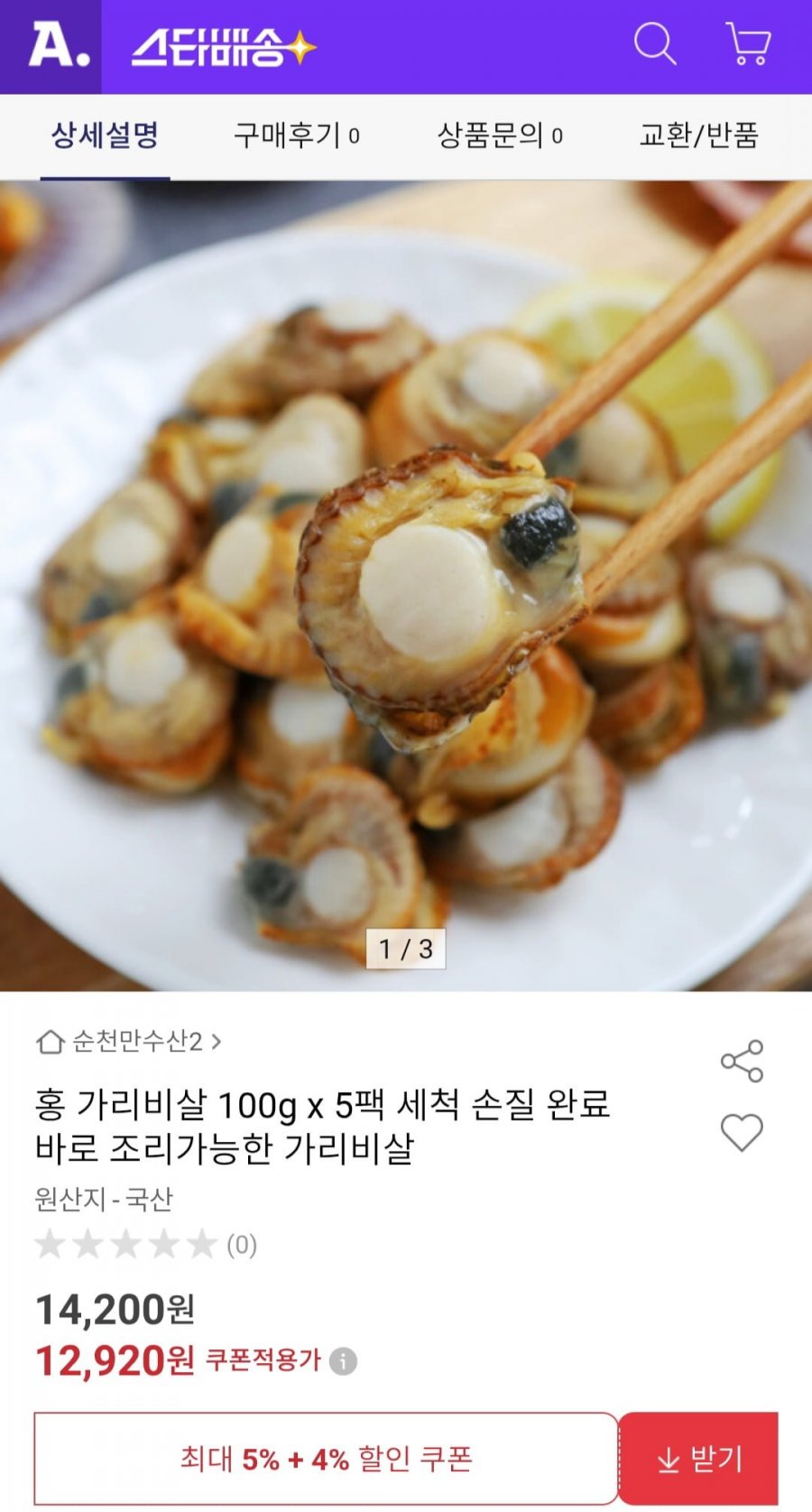Switch to the 상품문의 tab
The height and width of the screenshot is (1512, 812).
499,136
